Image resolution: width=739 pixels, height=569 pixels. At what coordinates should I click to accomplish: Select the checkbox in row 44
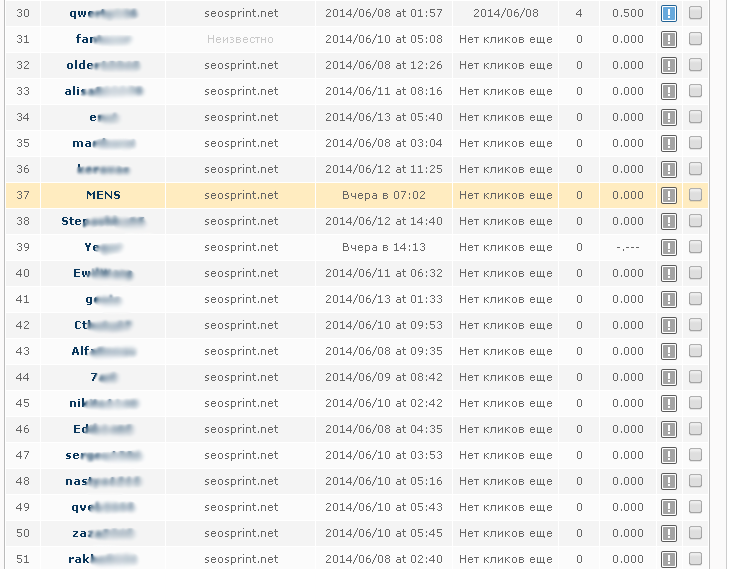coord(695,377)
